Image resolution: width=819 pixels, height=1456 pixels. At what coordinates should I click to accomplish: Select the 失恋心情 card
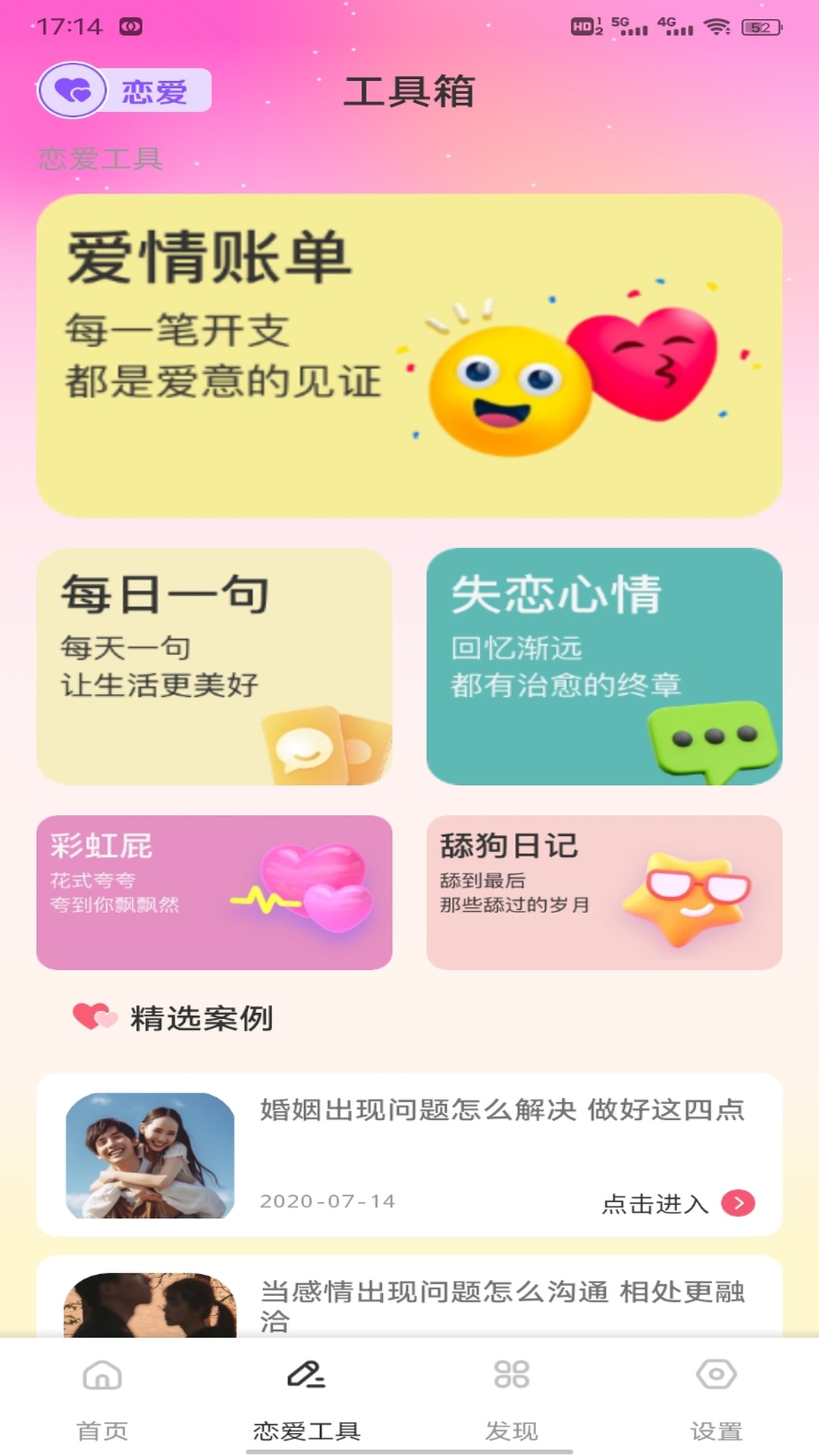[x=604, y=667]
